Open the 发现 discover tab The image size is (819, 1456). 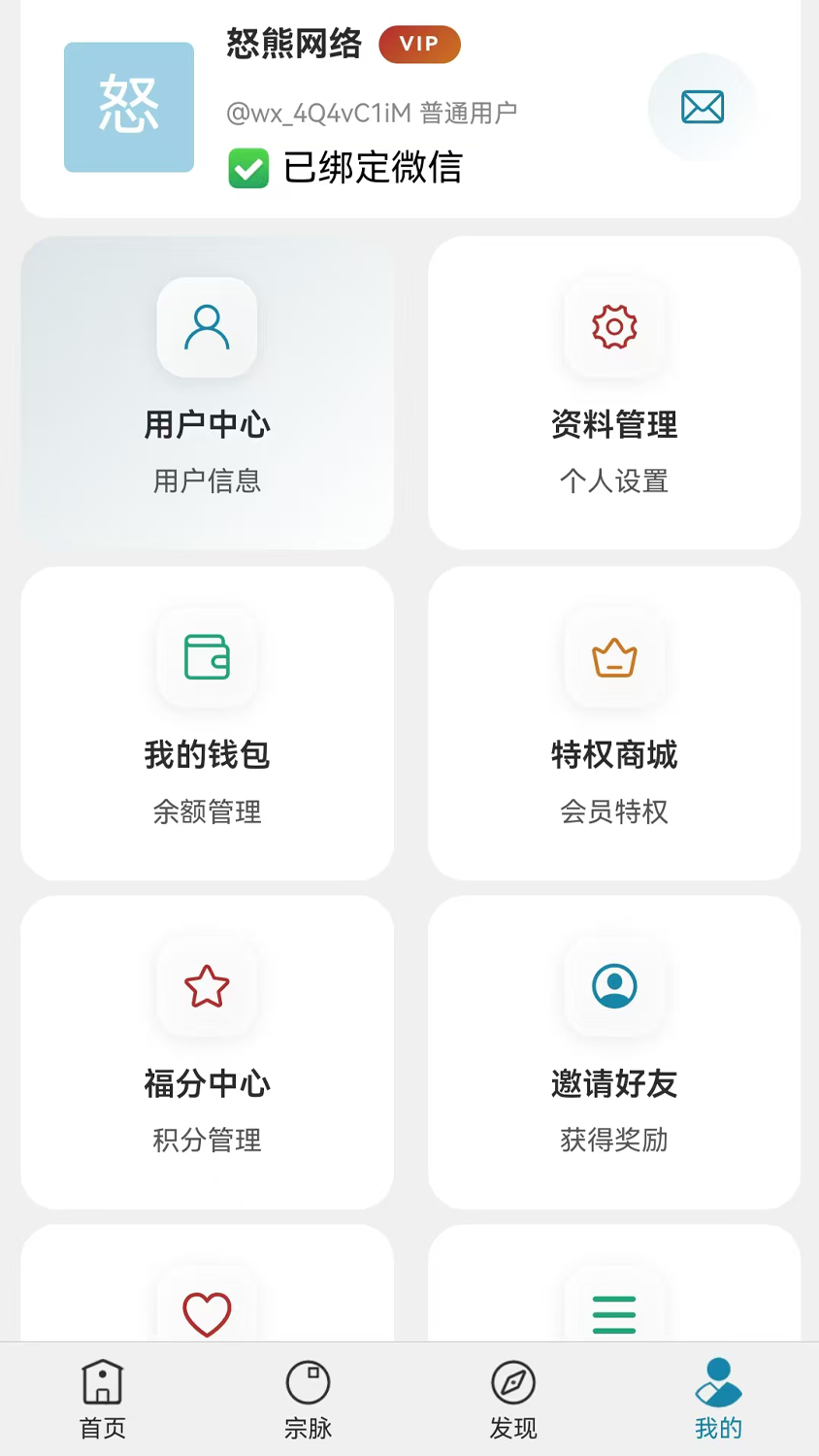tap(511, 1398)
